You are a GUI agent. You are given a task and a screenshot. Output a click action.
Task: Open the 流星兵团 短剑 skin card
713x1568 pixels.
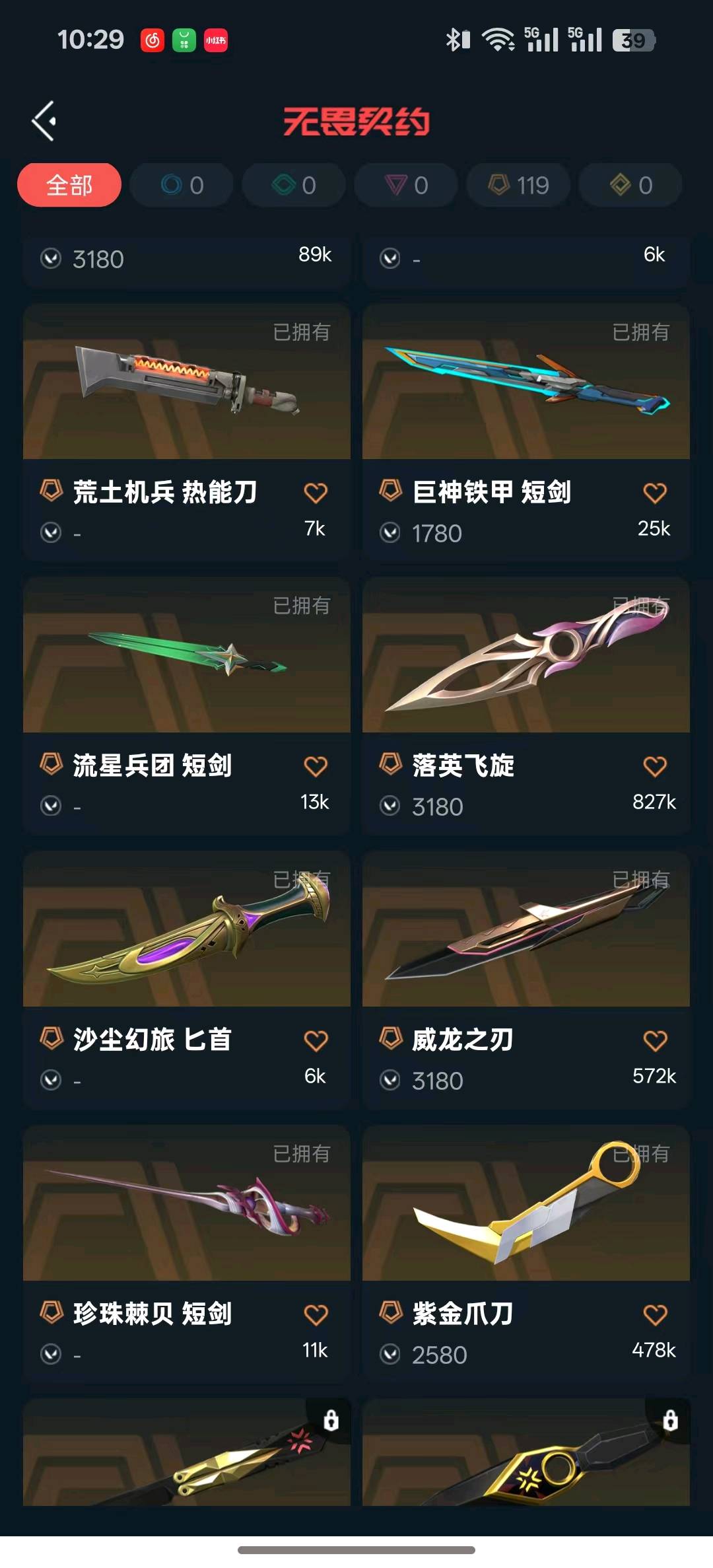[x=187, y=706]
